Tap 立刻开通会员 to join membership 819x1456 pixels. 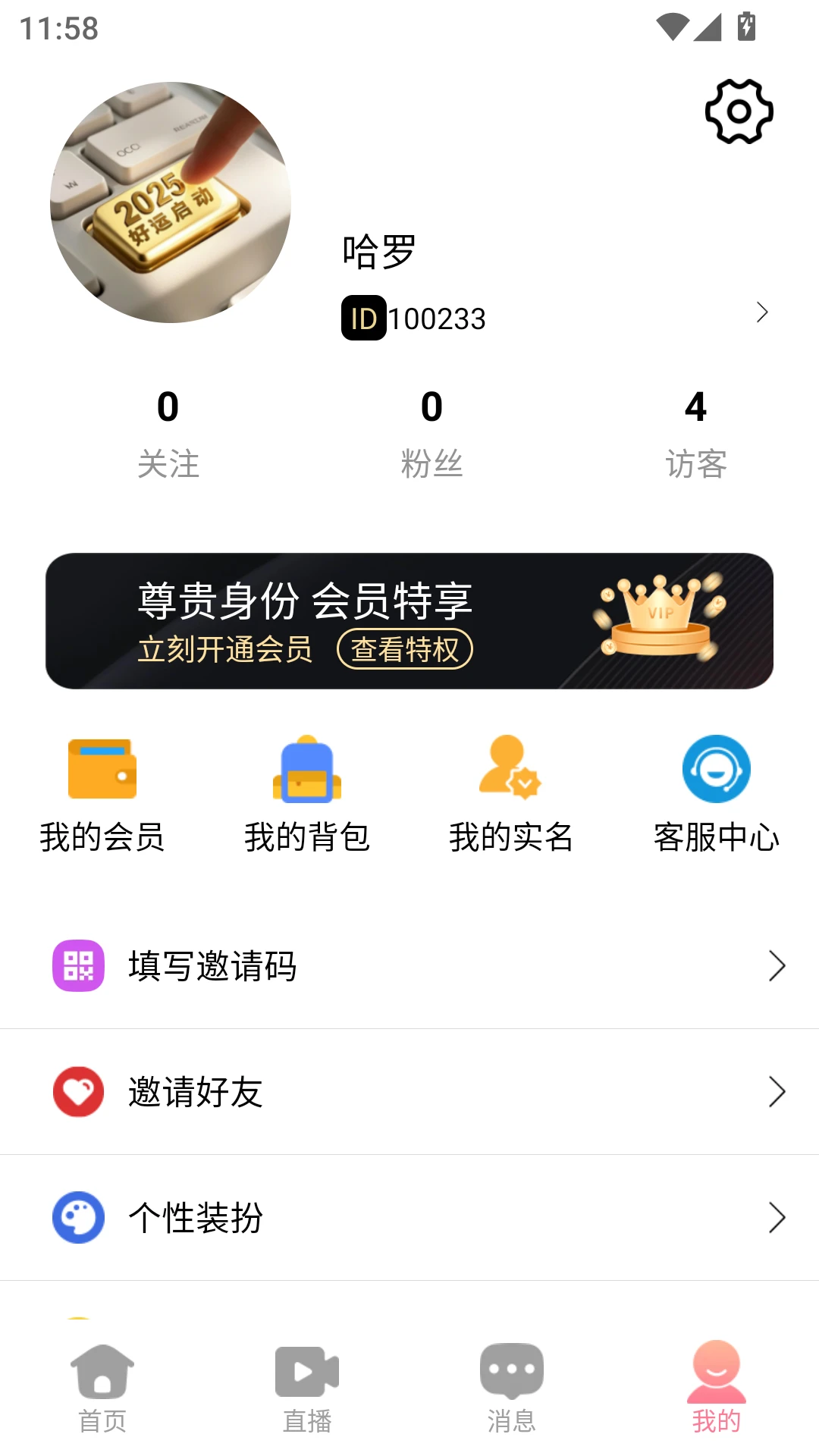226,650
